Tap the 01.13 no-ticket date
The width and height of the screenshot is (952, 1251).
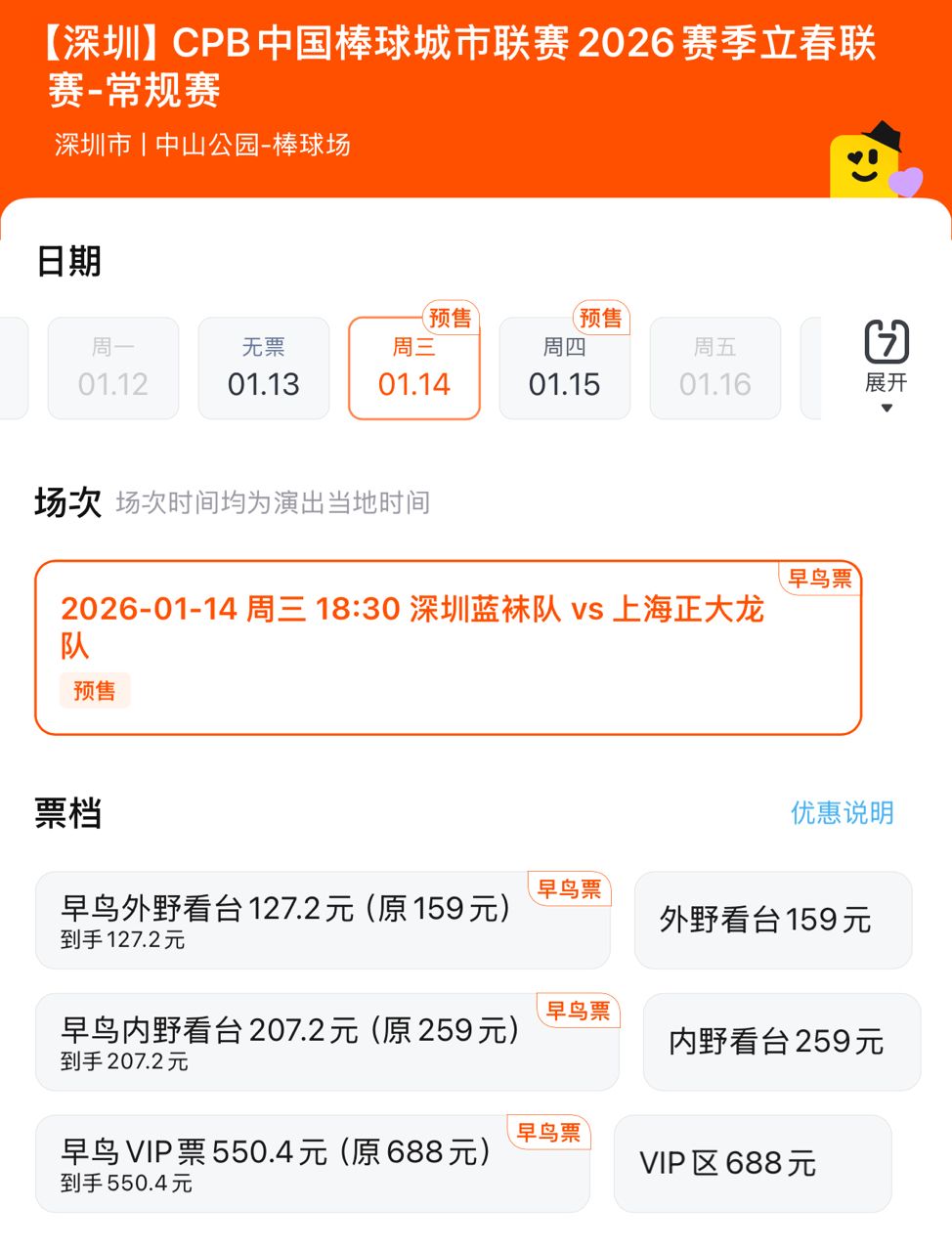tap(263, 368)
